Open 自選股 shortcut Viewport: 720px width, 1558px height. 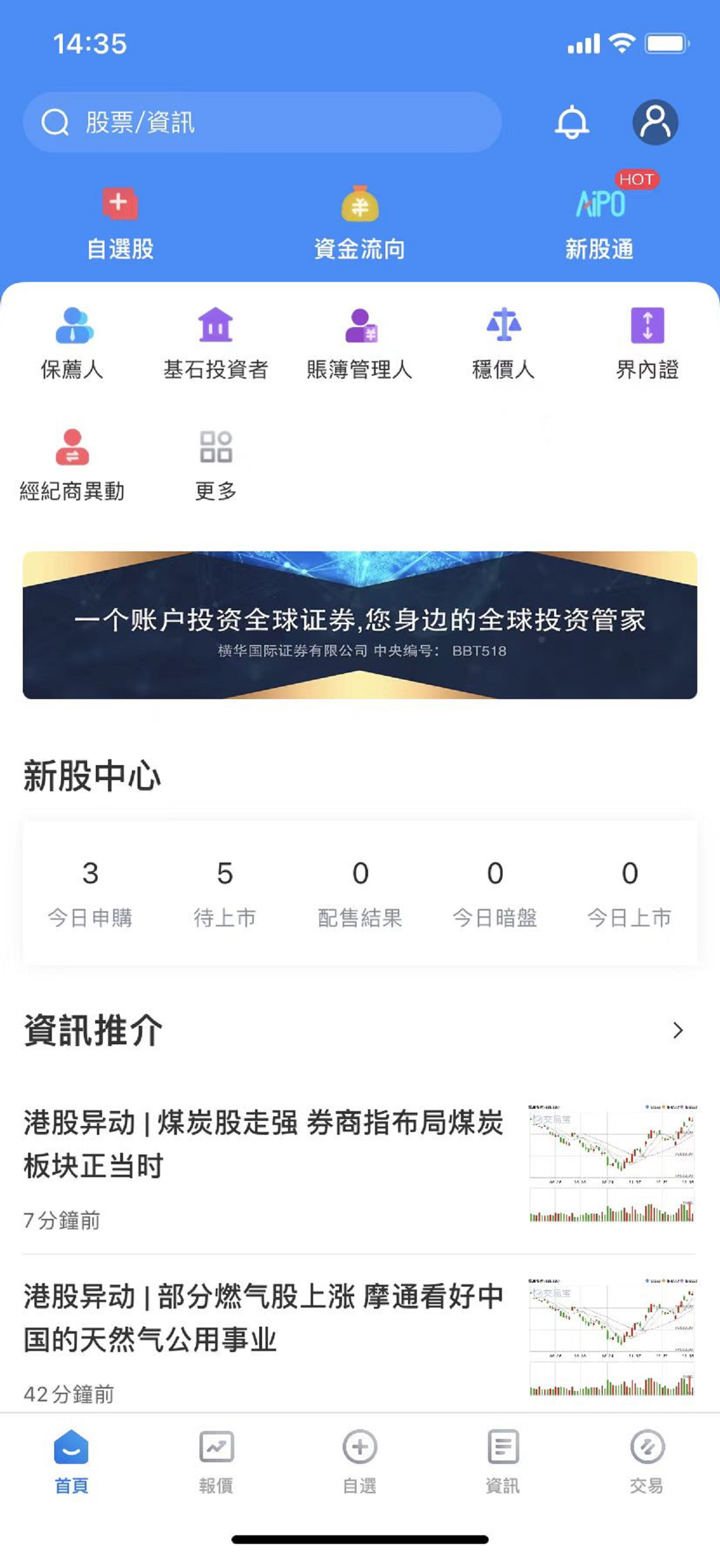click(x=120, y=224)
